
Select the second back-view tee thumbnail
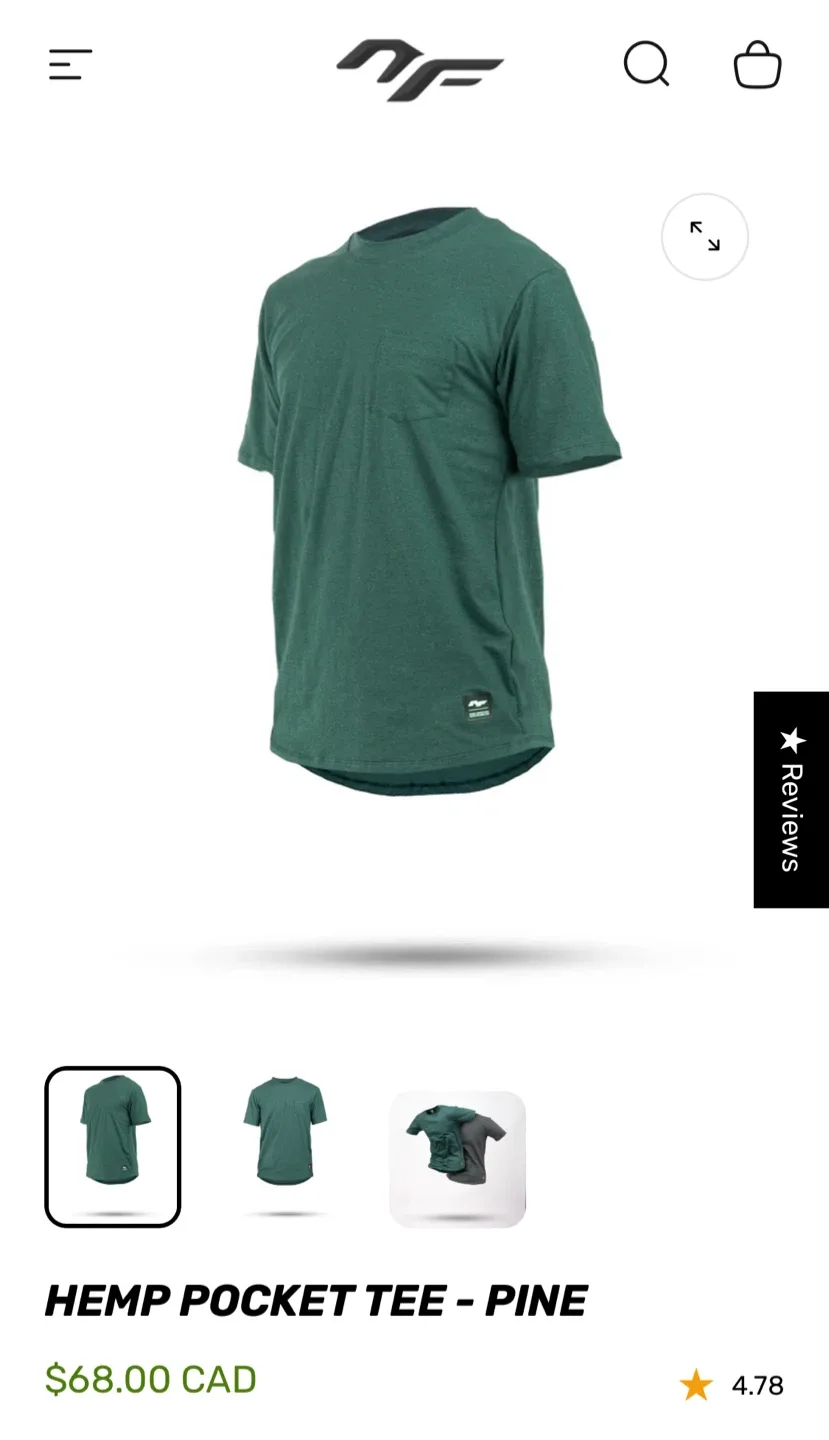[282, 1145]
